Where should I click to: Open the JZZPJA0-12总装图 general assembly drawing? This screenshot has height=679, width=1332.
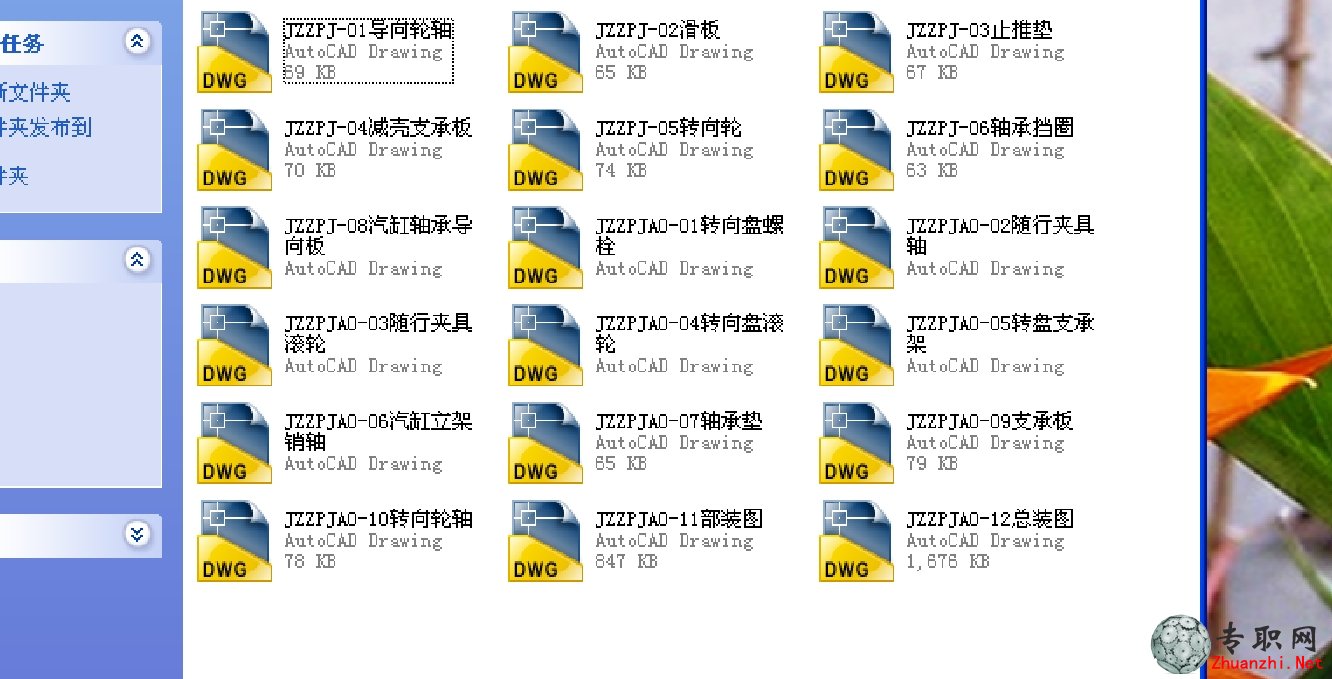[856, 541]
